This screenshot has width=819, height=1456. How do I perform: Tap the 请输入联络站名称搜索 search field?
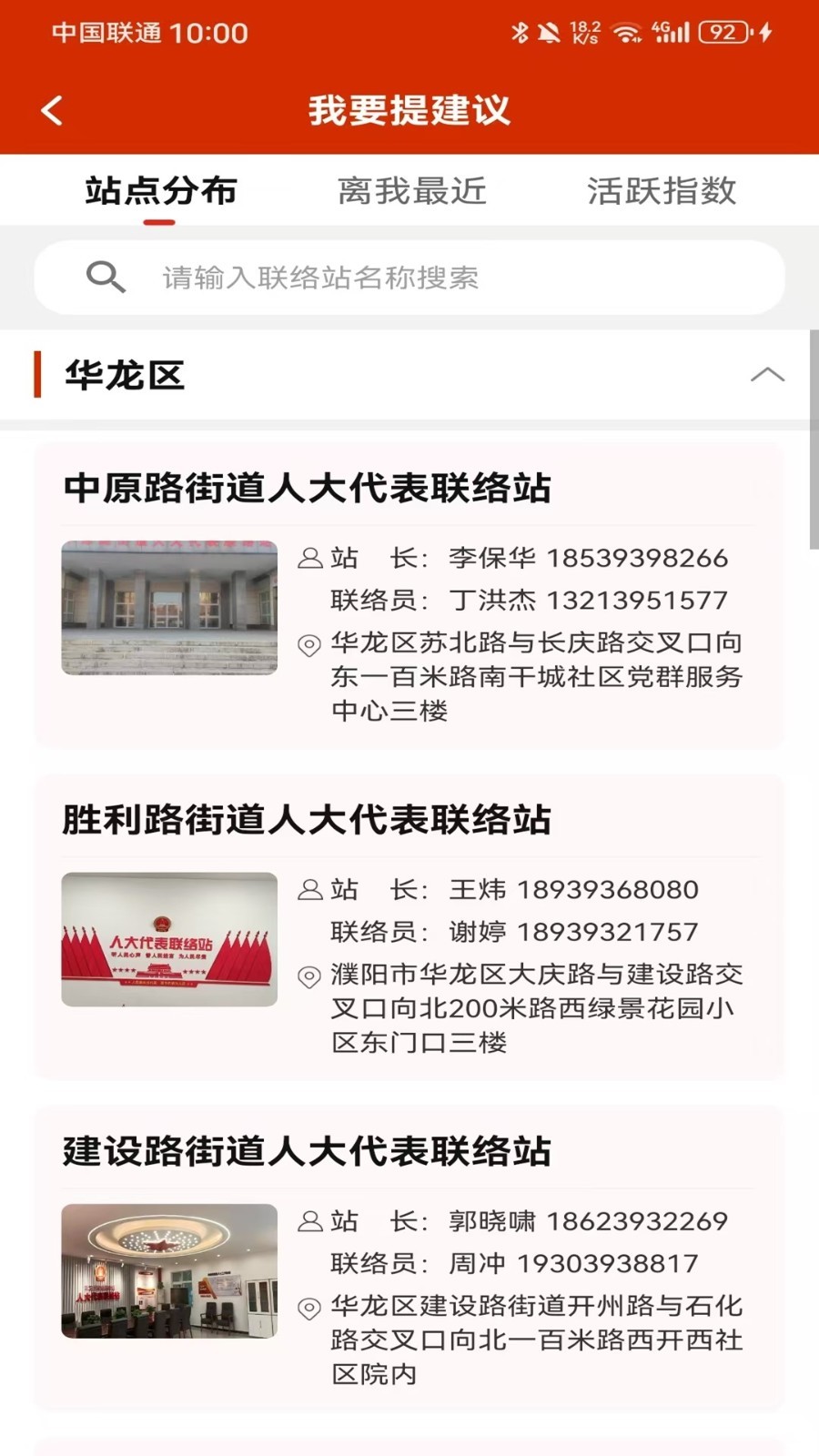pos(409,278)
